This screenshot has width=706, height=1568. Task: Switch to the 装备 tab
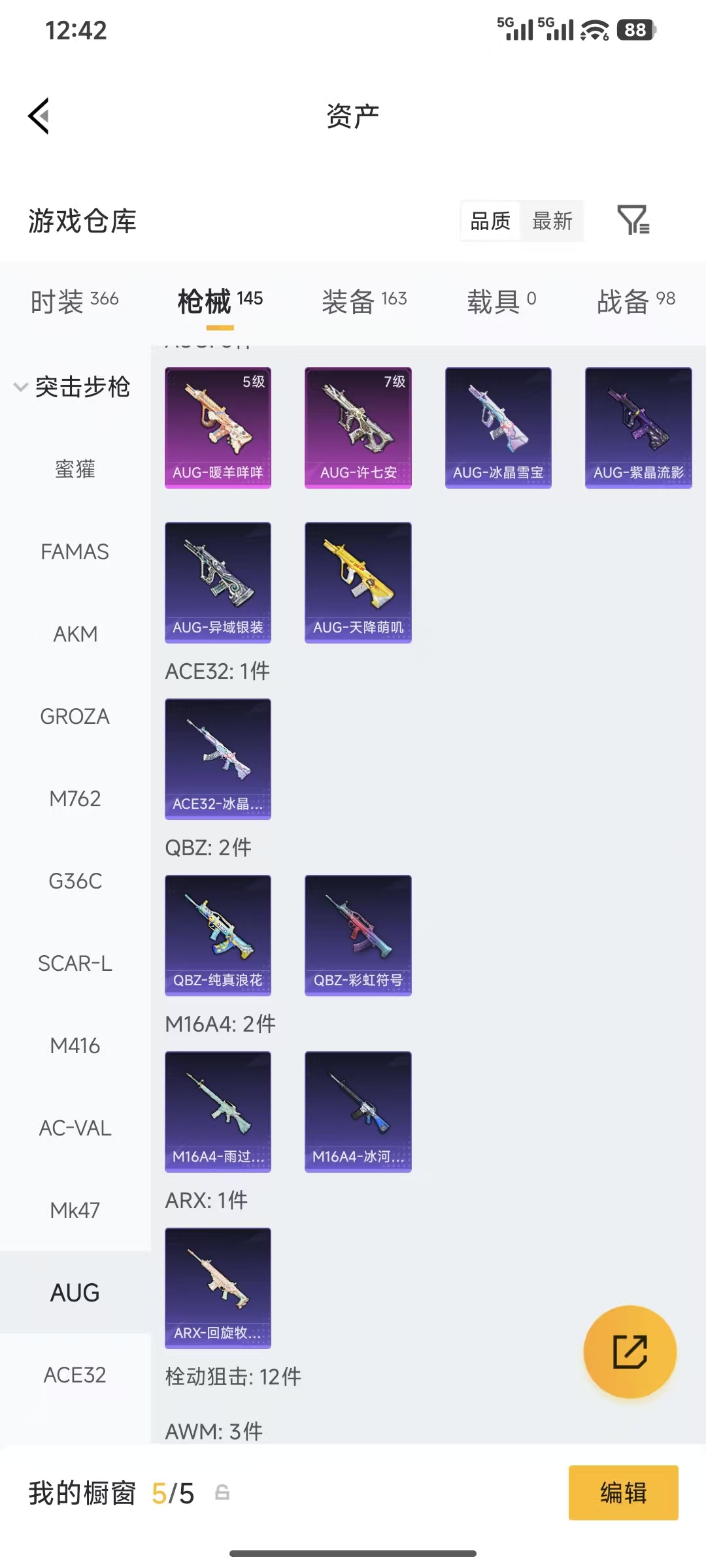pos(364,301)
